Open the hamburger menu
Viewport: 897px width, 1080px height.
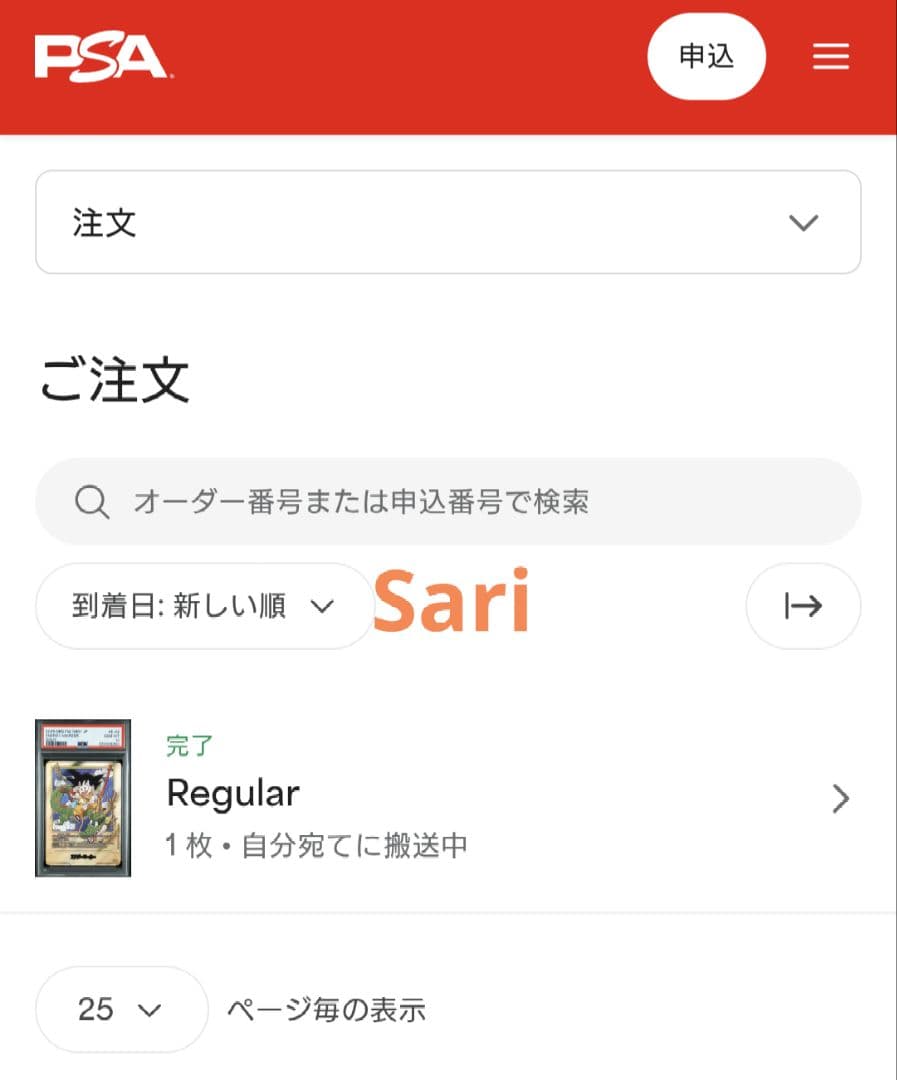click(x=830, y=57)
